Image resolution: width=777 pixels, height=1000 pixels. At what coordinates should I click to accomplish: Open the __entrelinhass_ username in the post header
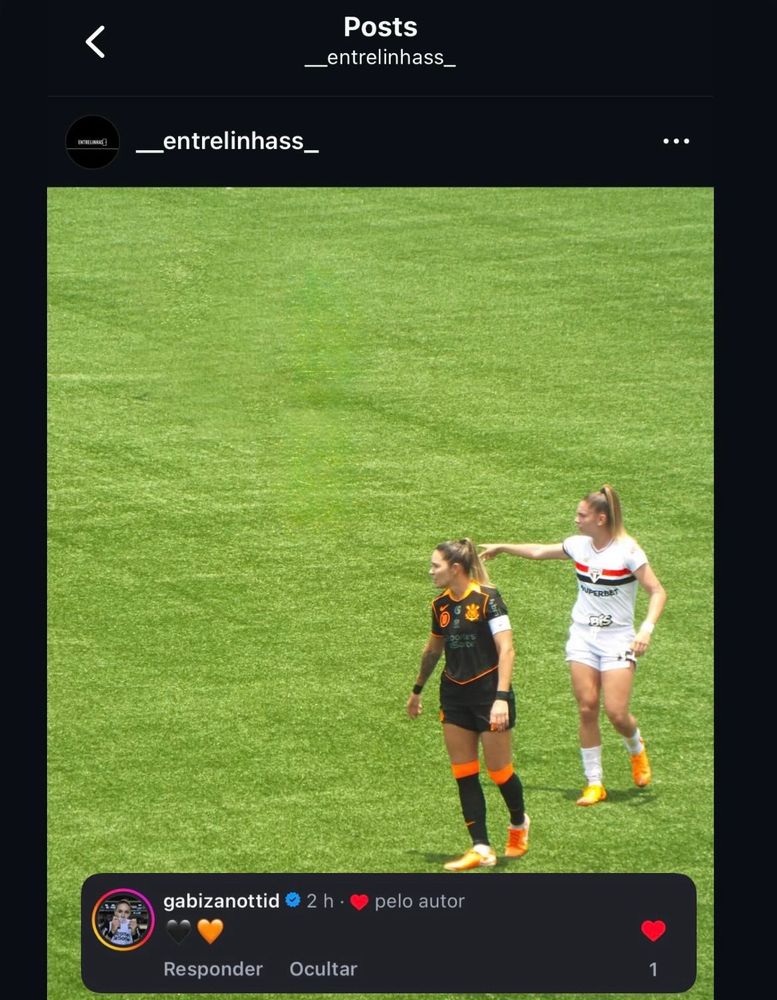pos(227,141)
